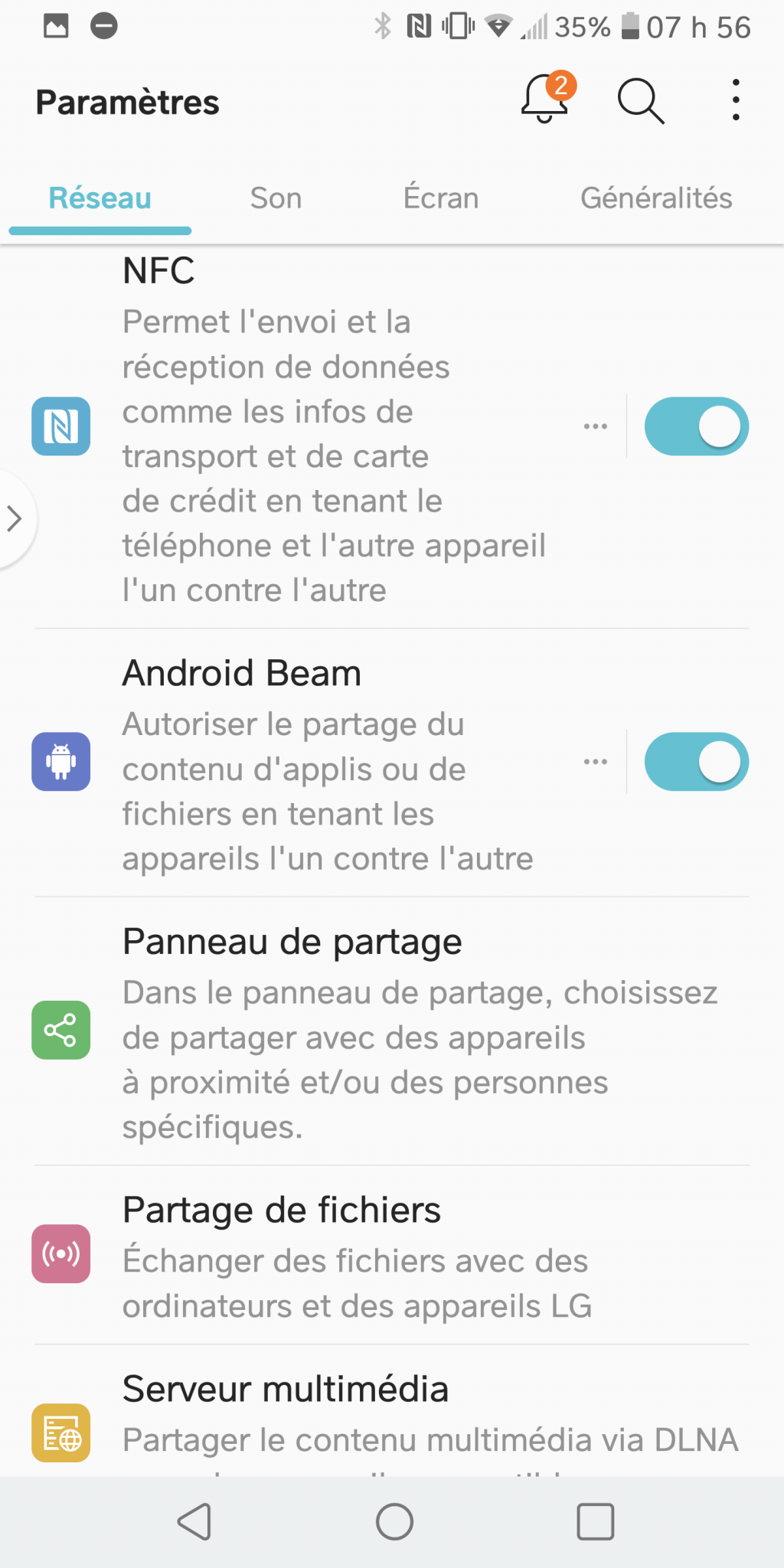Go back with the navigation bar
This screenshot has width=784, height=1568.
point(195,1521)
